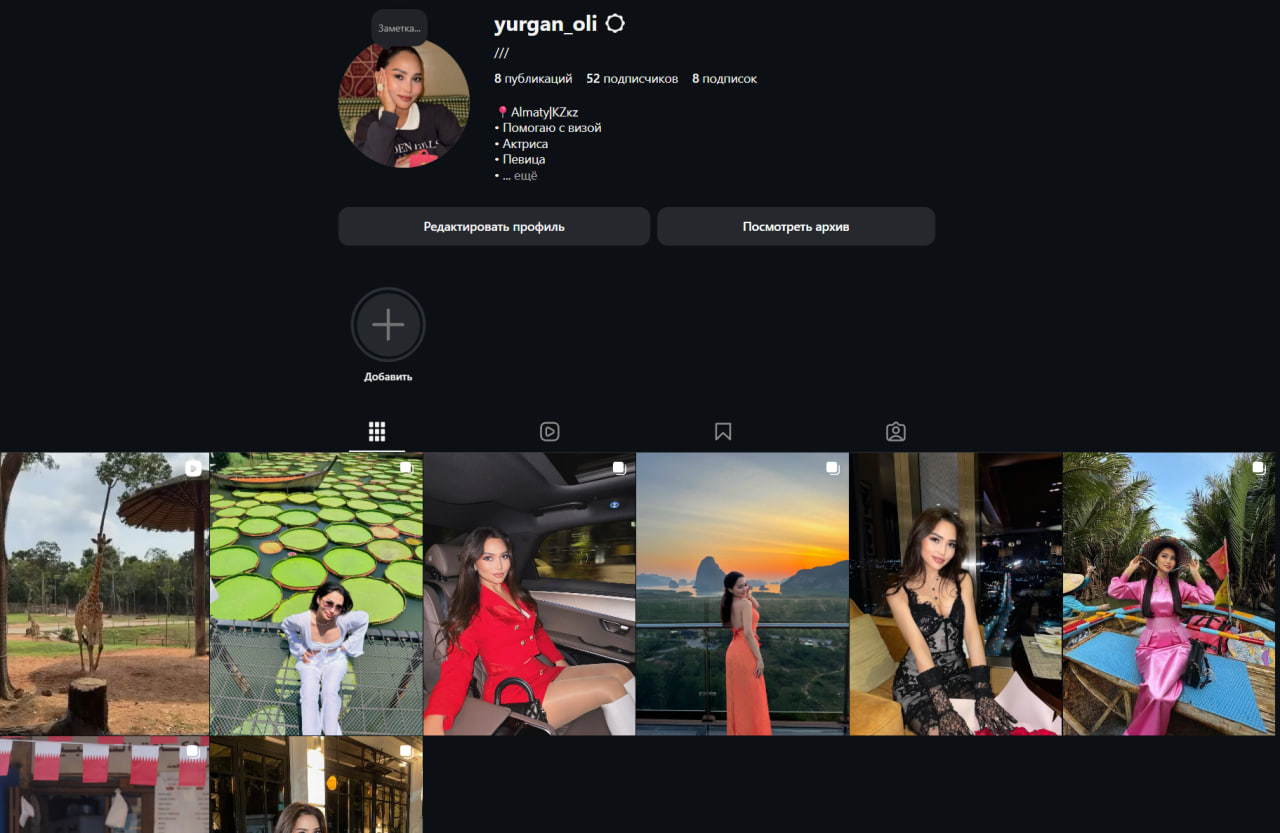This screenshot has width=1280, height=833.
Task: Open the black lace dress post
Action: 955,593
